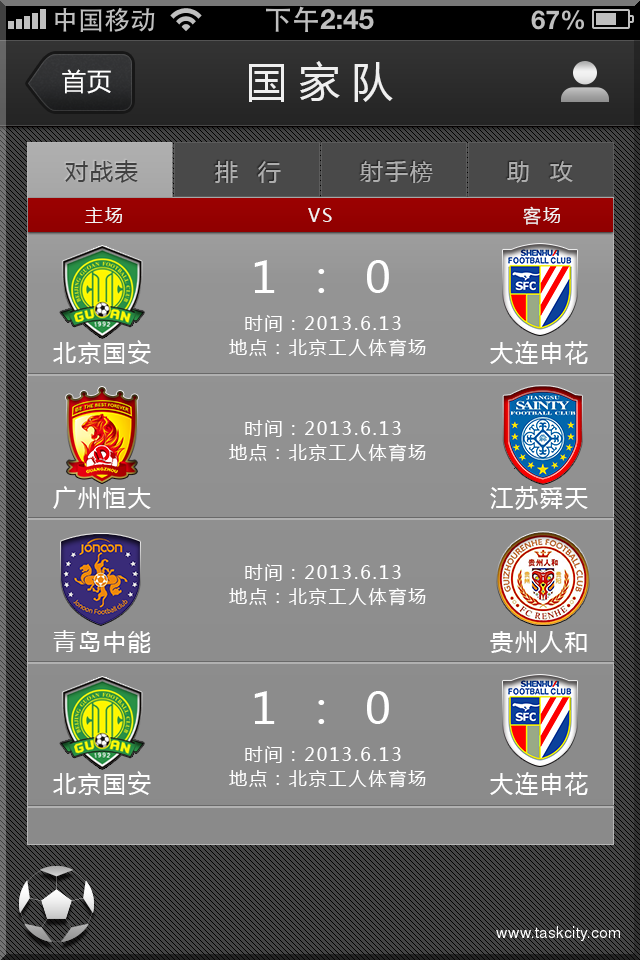Go back to 首页
Viewport: 640px width, 960px height.
(82, 82)
